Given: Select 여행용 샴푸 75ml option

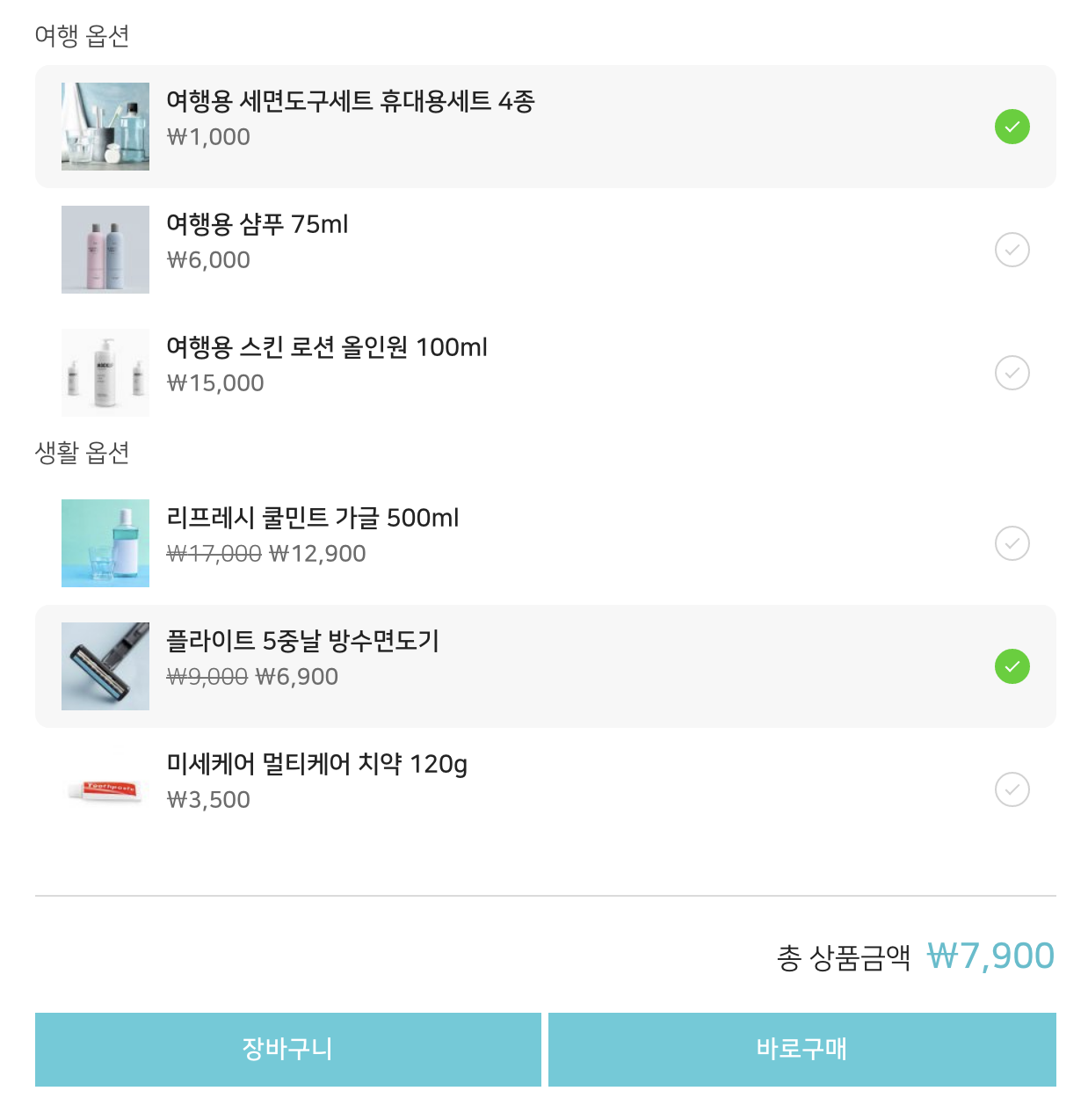Looking at the screenshot, I should pos(1012,250).
